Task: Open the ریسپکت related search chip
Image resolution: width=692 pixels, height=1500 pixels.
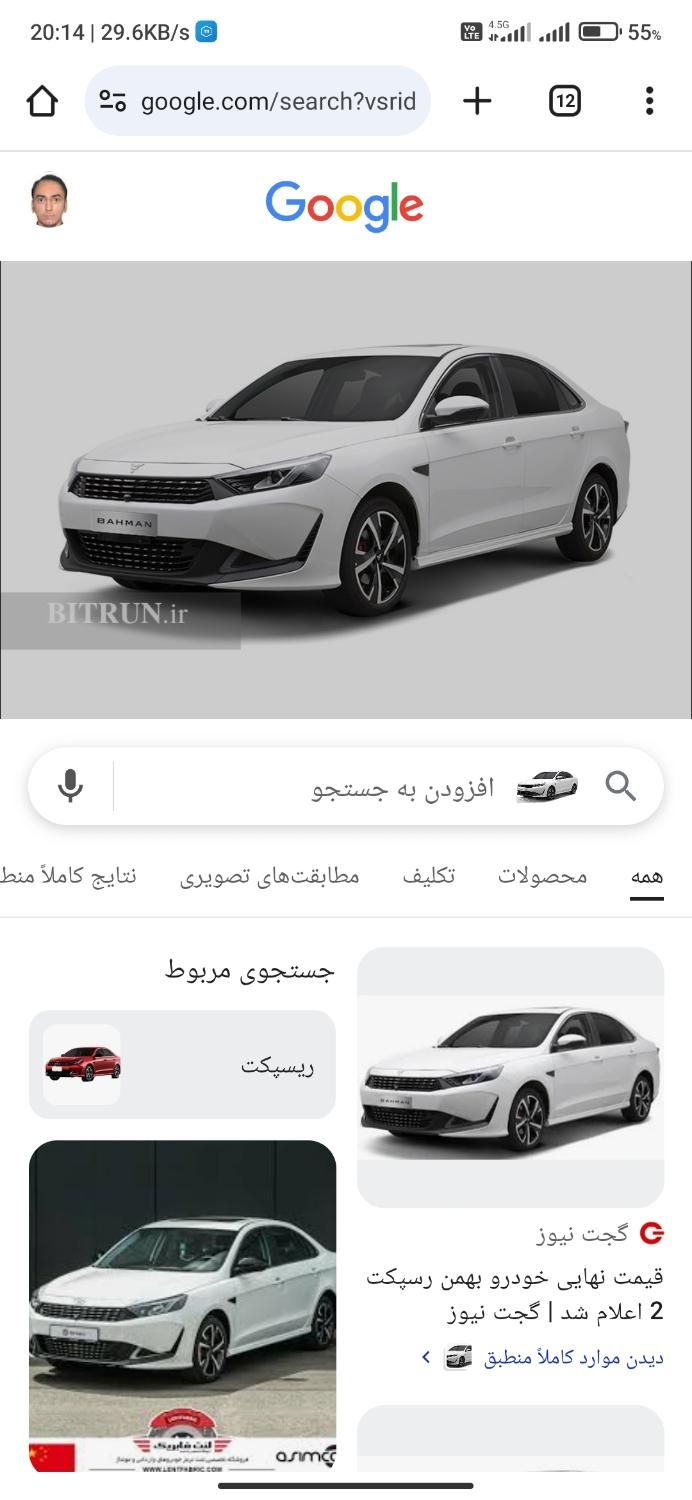Action: pyautogui.click(x=182, y=1065)
